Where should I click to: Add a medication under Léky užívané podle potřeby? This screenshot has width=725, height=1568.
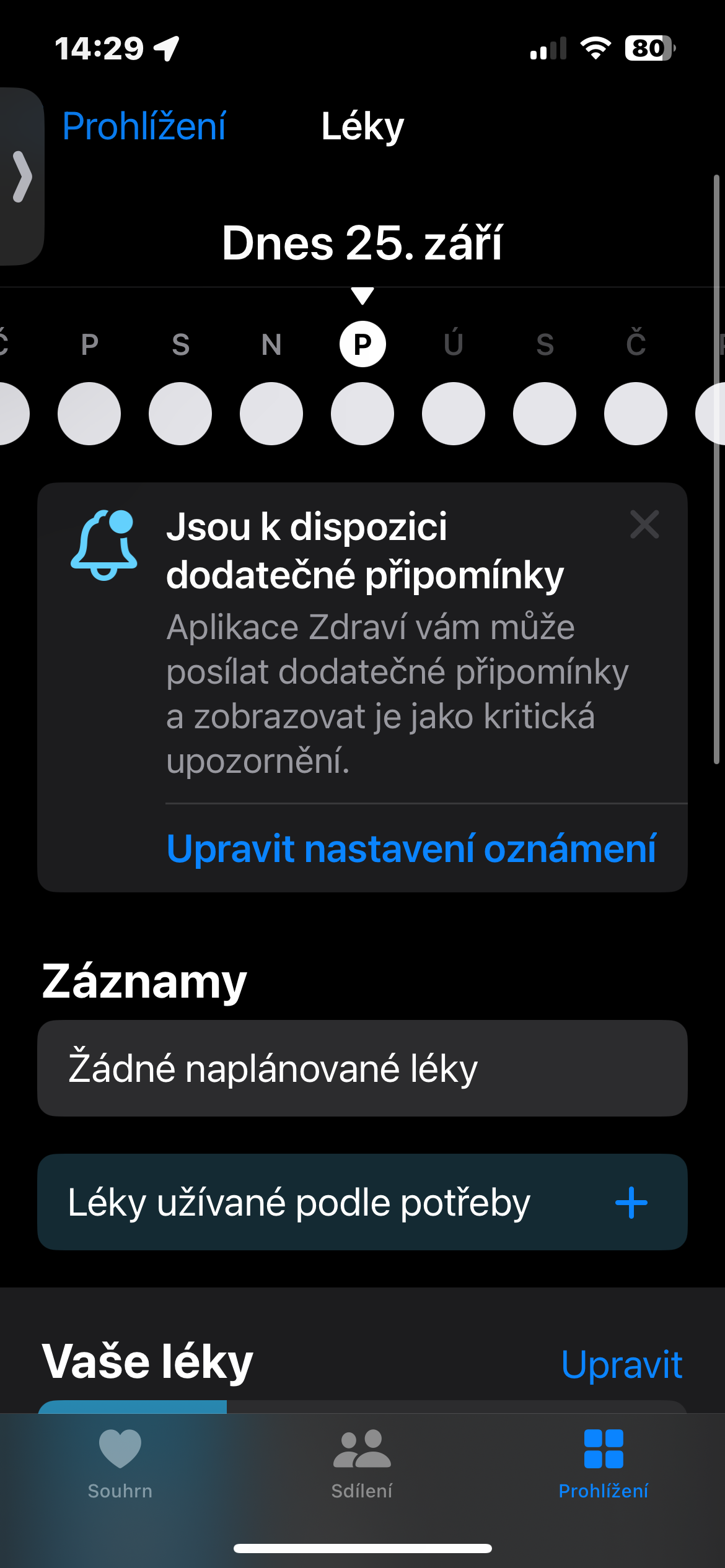pos(631,1203)
